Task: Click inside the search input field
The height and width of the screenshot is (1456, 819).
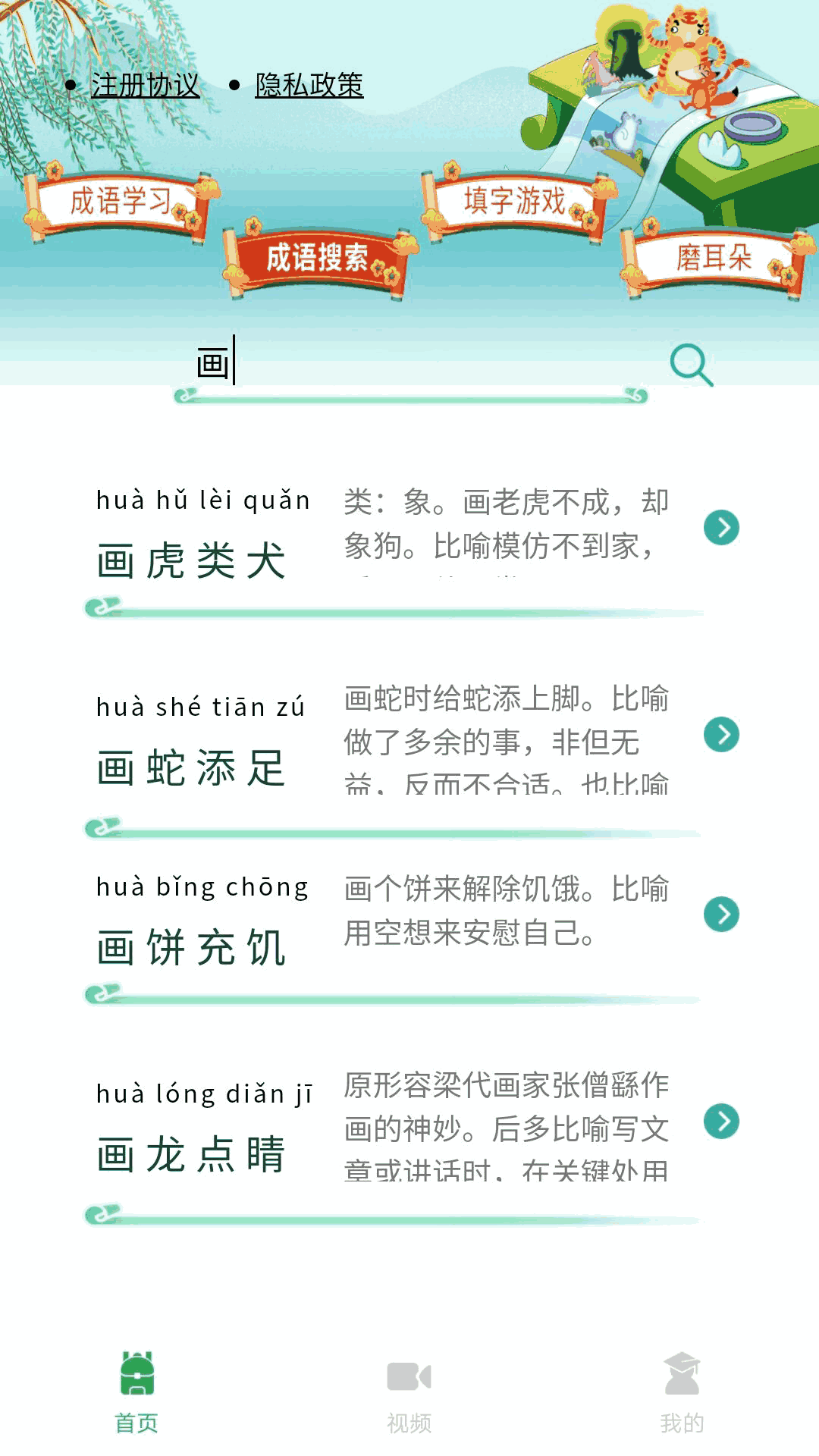Action: coord(409,362)
